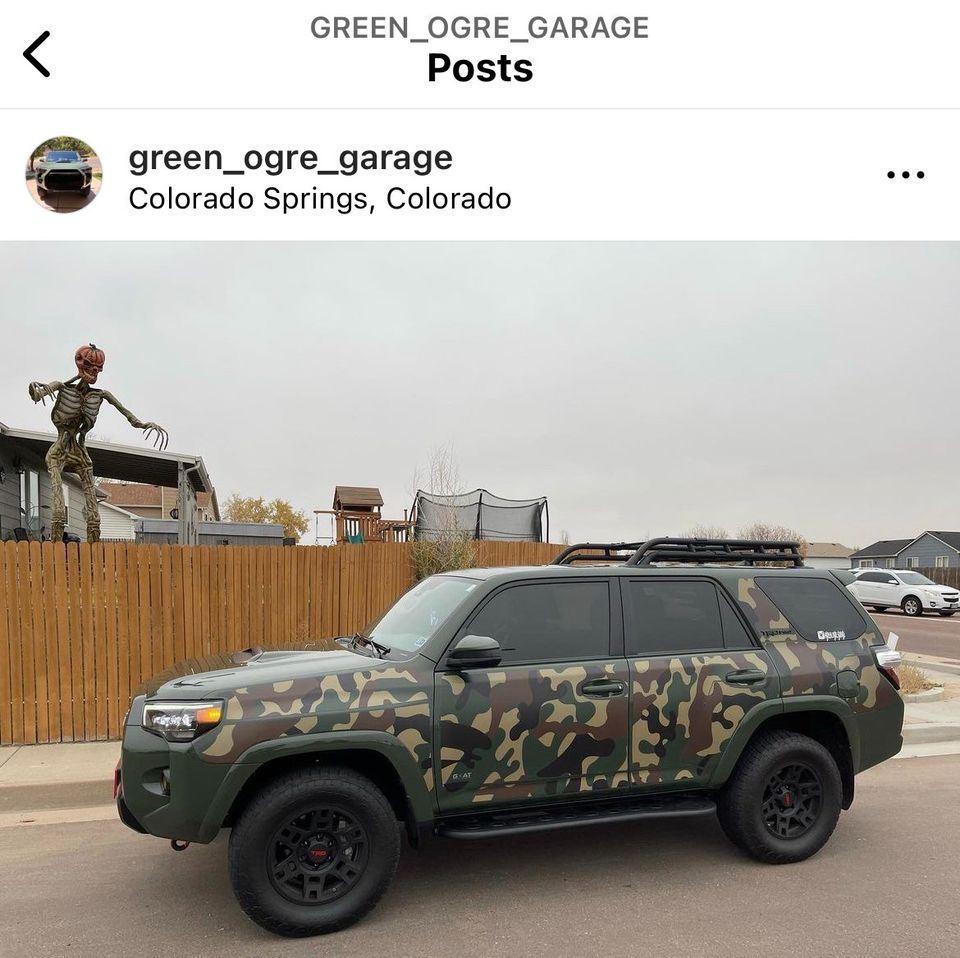Open green_ogre_garage profile picture
960x958 pixels.
[64, 174]
